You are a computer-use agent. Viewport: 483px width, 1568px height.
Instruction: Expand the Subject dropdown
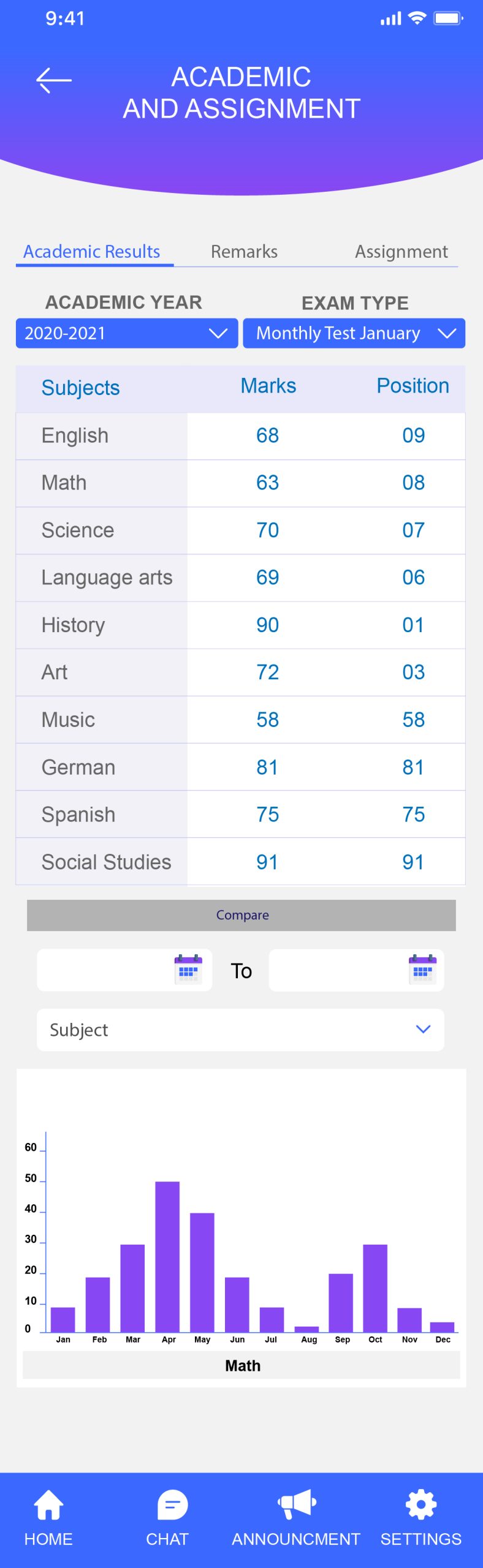tap(240, 1030)
